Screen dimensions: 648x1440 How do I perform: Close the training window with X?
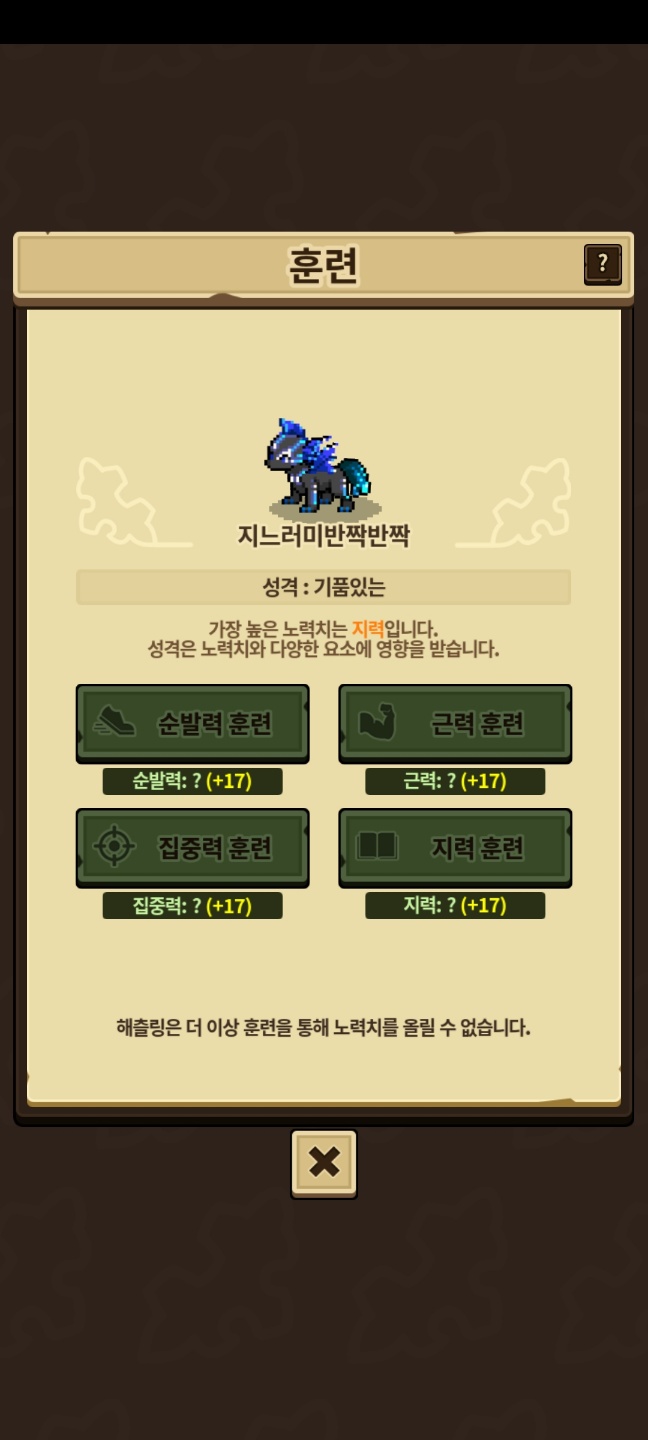click(x=324, y=1163)
